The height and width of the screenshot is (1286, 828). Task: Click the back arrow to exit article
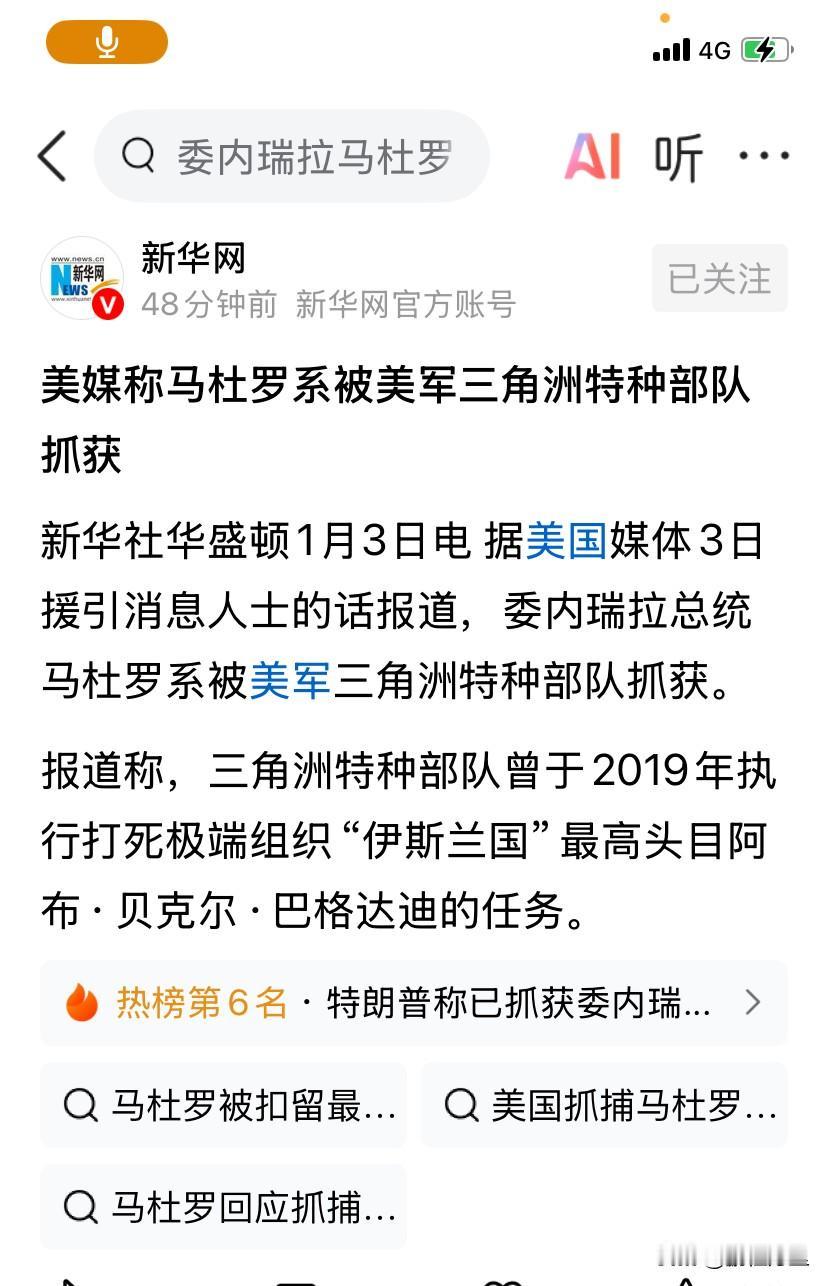coord(52,157)
